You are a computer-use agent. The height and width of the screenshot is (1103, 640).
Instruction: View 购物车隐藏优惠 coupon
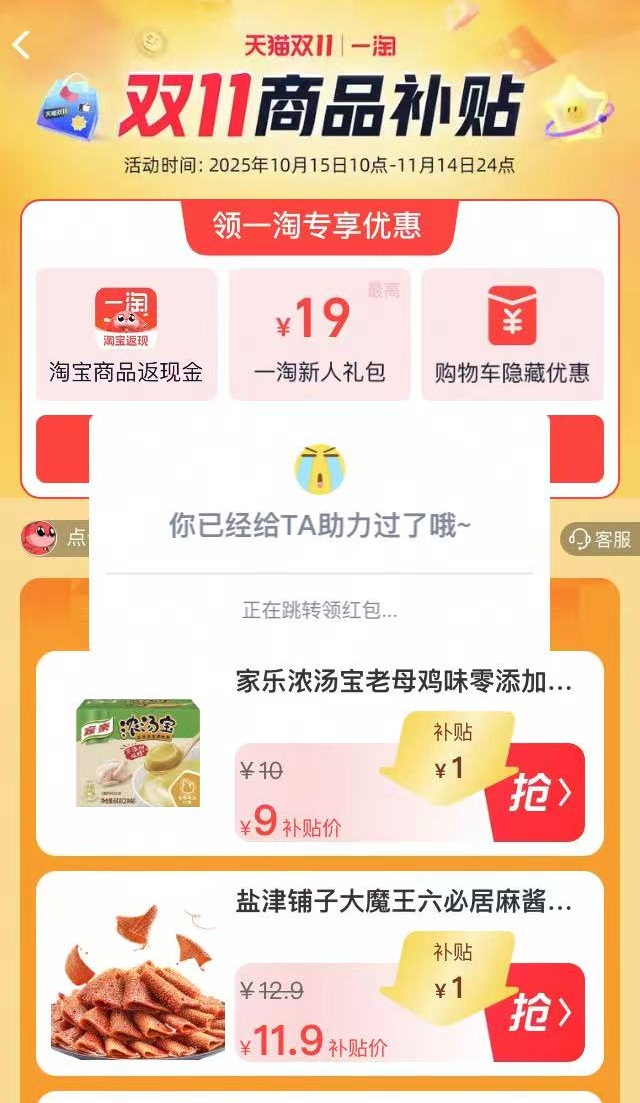512,334
